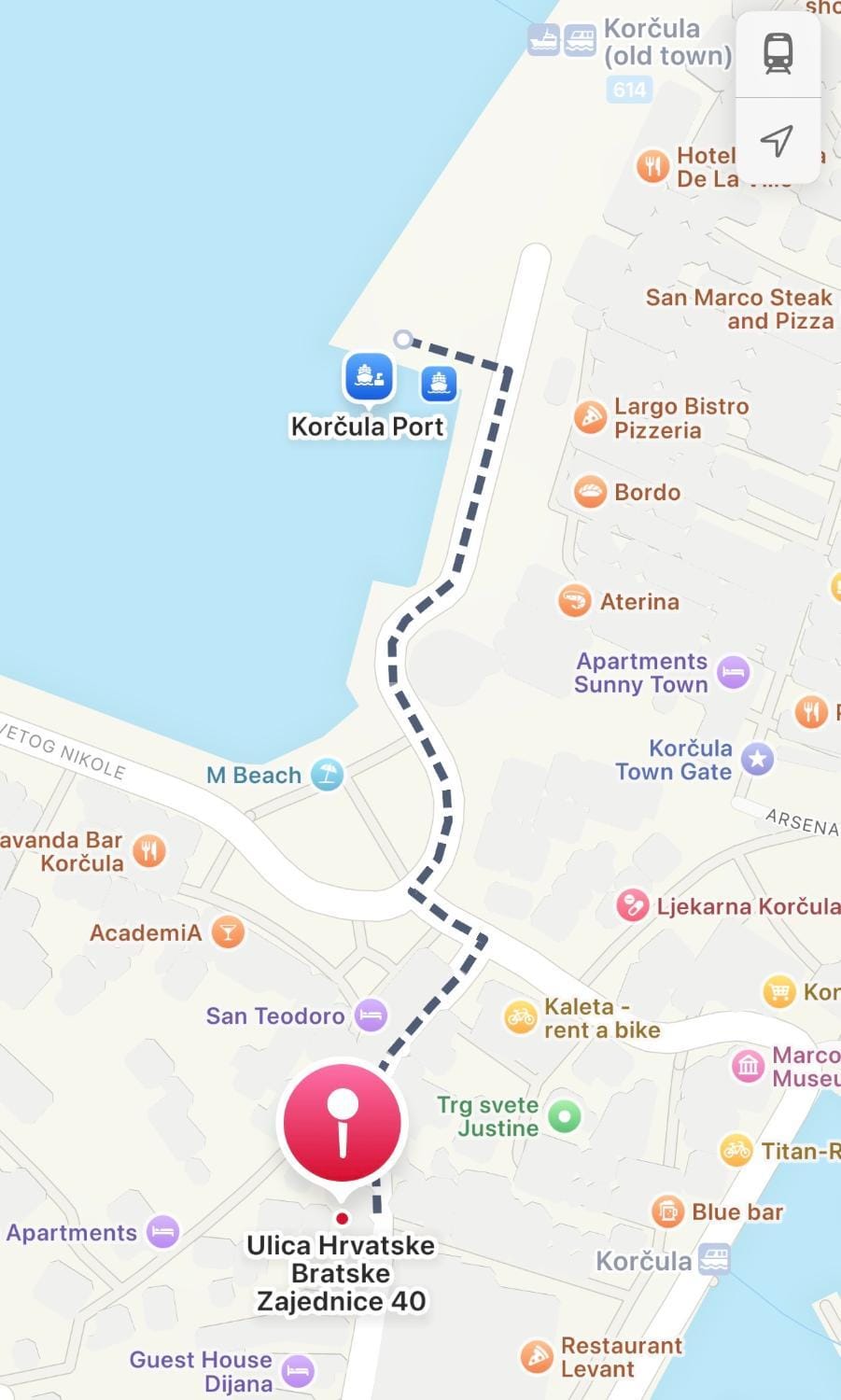Open the Trg svete Justine park marker
Viewport: 841px width, 1400px height.
pyautogui.click(x=564, y=1115)
